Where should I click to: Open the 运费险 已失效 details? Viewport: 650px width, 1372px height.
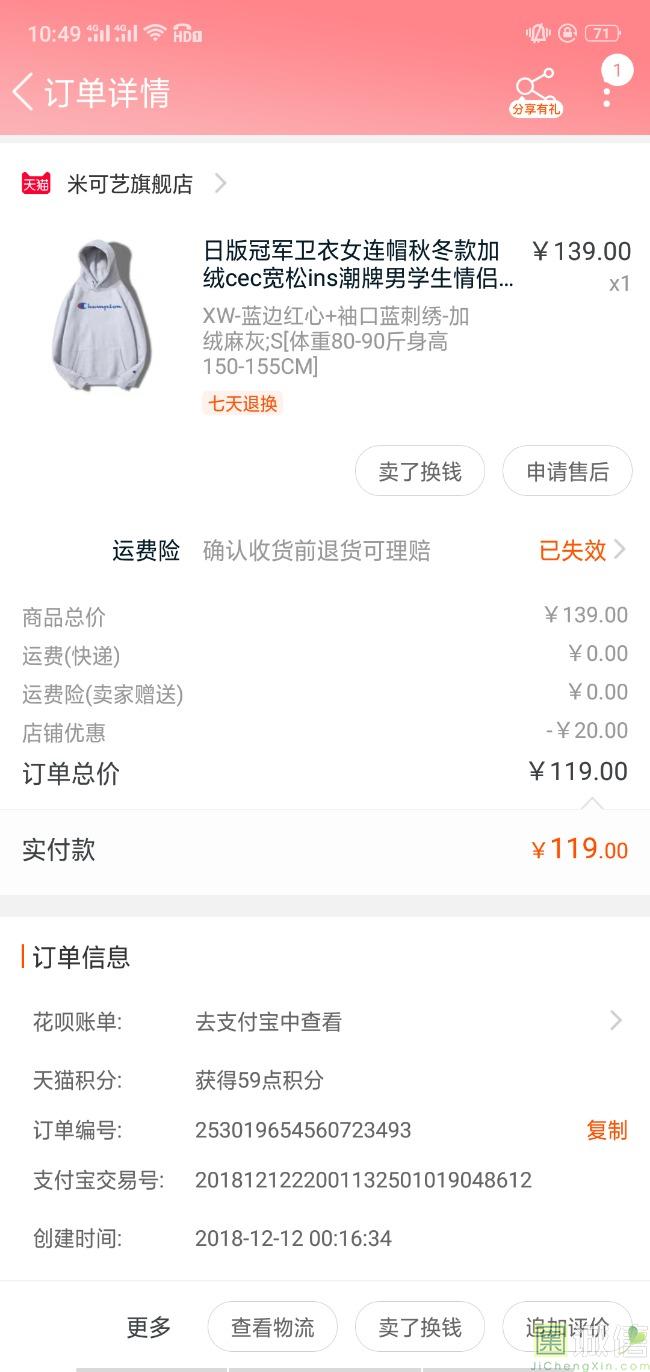click(x=582, y=550)
